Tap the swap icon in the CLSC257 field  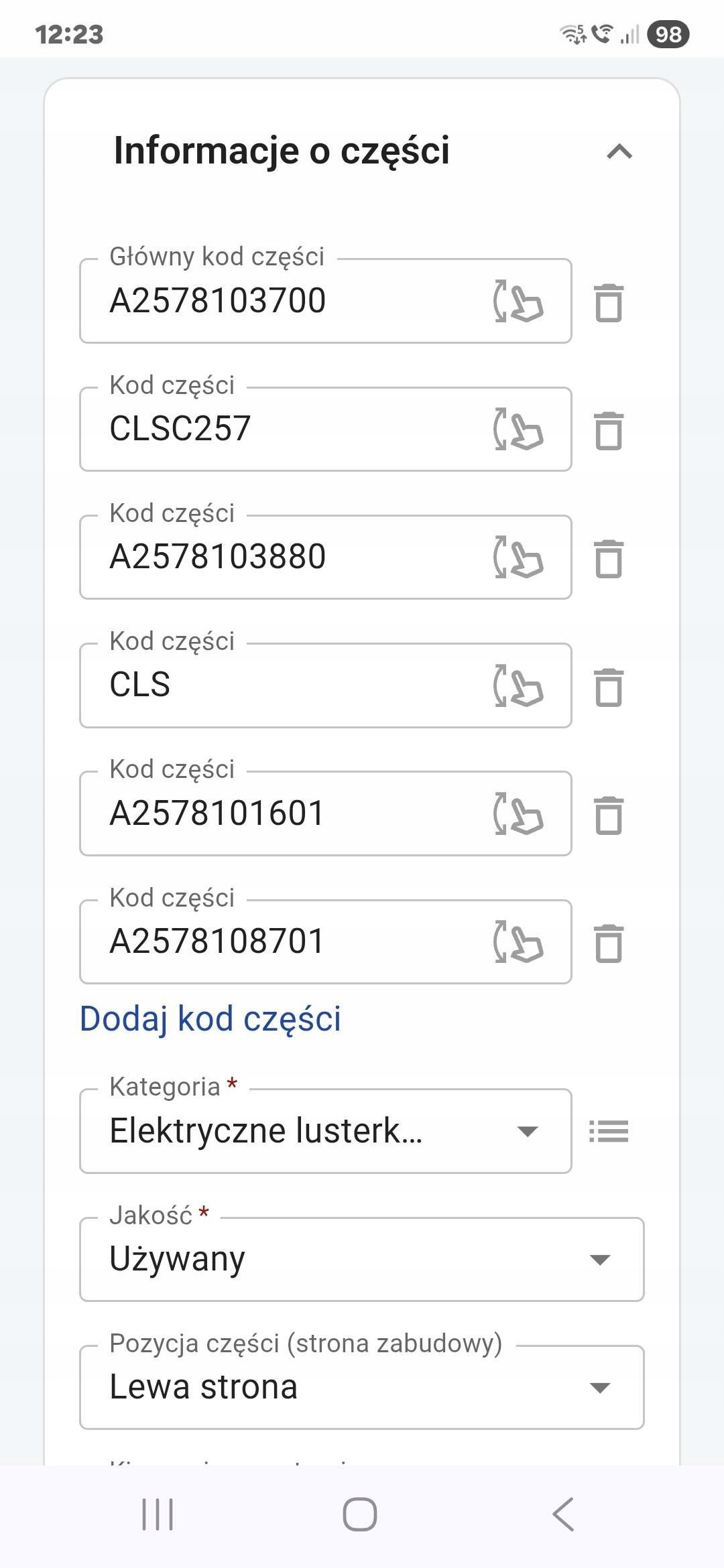pyautogui.click(x=518, y=430)
